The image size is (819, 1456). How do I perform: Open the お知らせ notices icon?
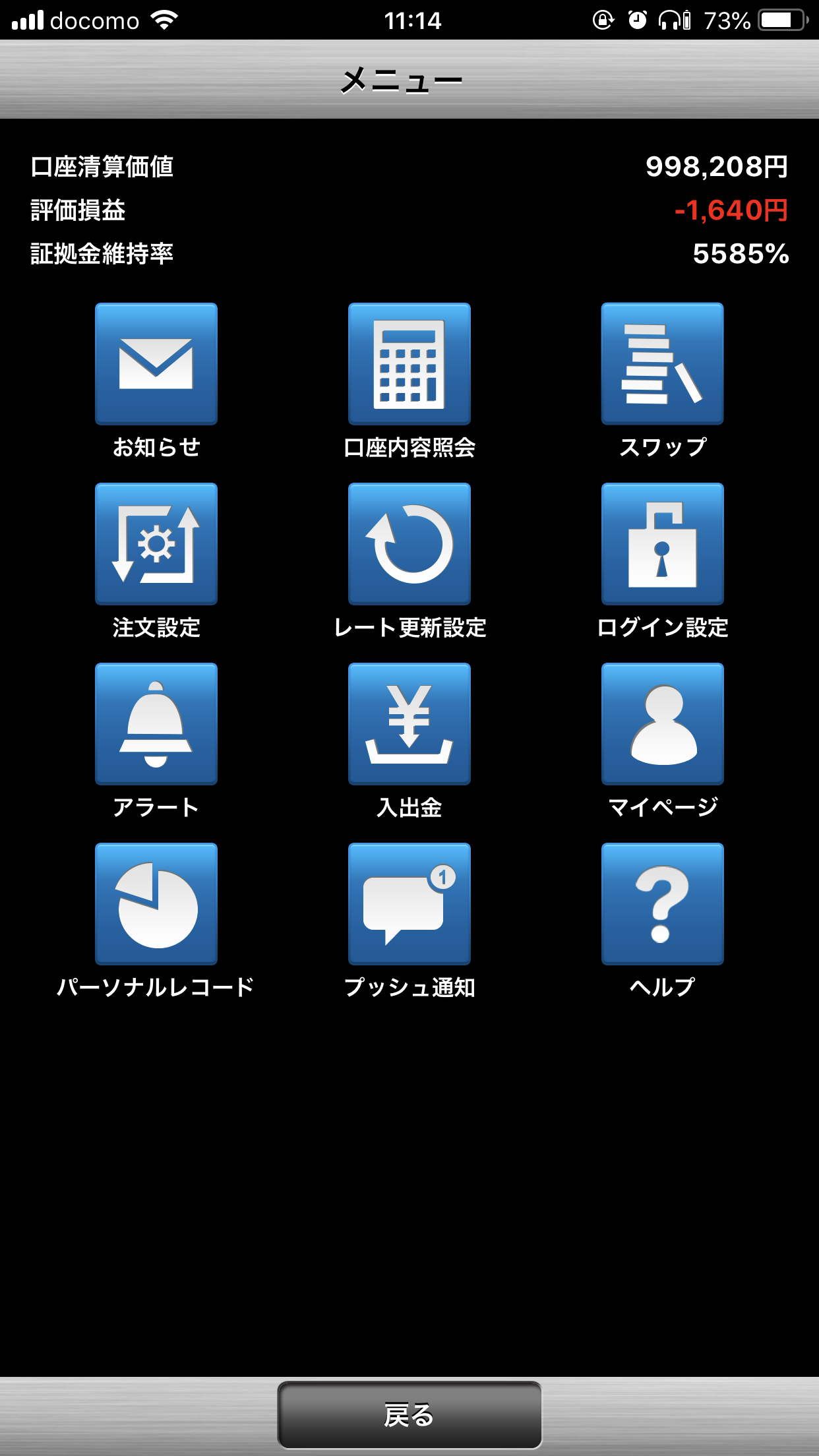[x=156, y=364]
